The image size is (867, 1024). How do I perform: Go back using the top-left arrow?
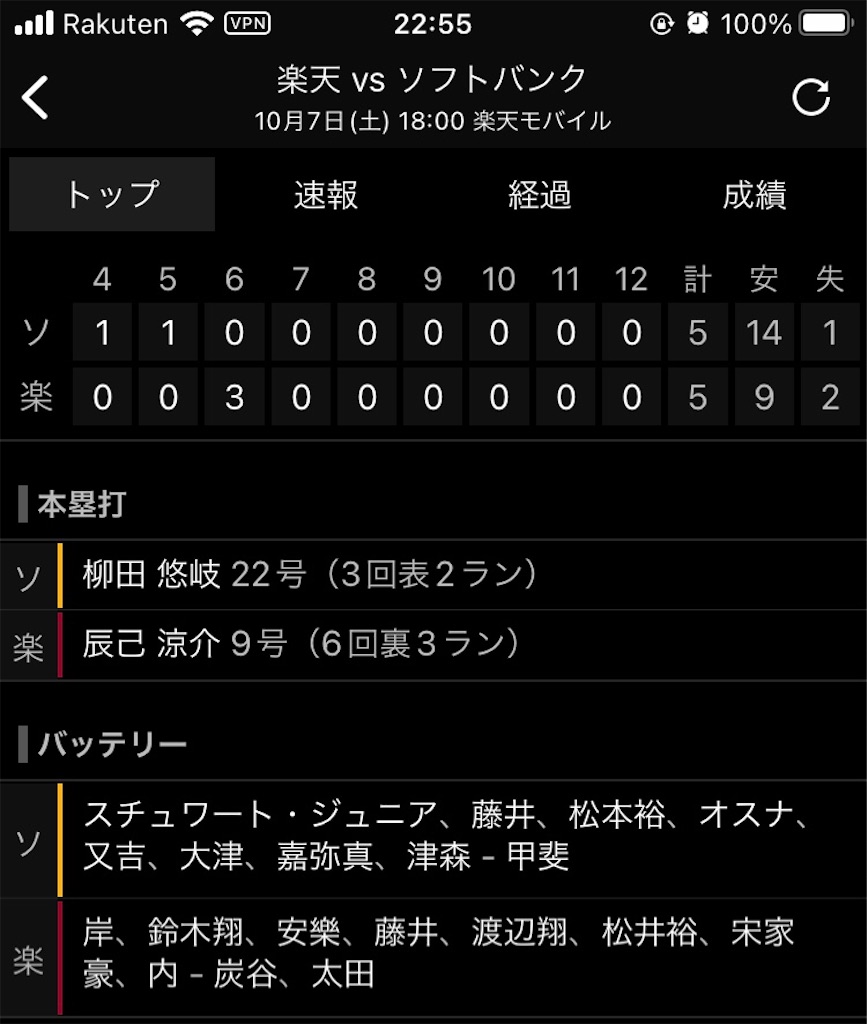coord(36,98)
